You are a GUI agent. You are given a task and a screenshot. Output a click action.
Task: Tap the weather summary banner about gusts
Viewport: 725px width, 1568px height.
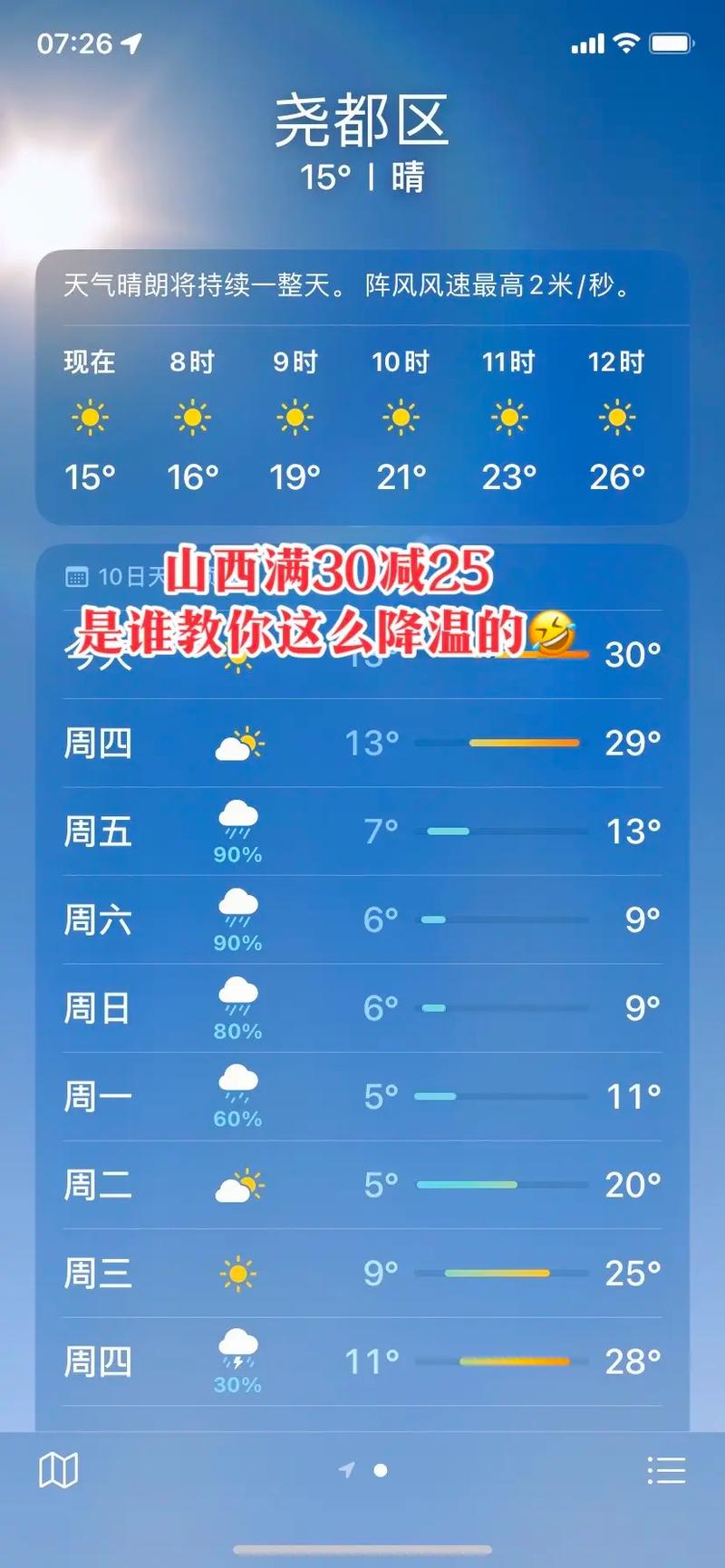pos(362,288)
